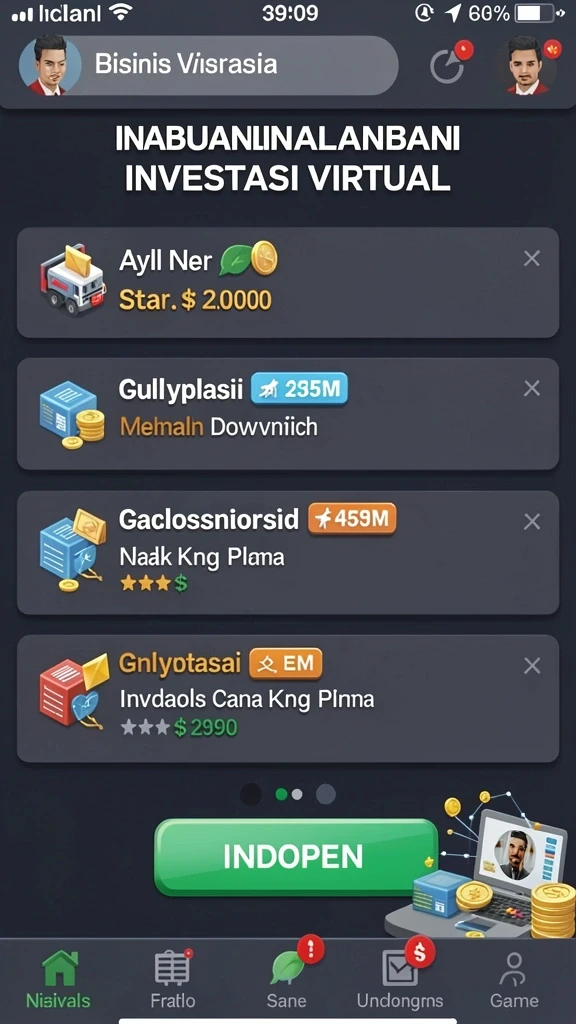Viewport: 576px width, 1024px height.
Task: Close the Gullyplasii card
Action: (532, 389)
